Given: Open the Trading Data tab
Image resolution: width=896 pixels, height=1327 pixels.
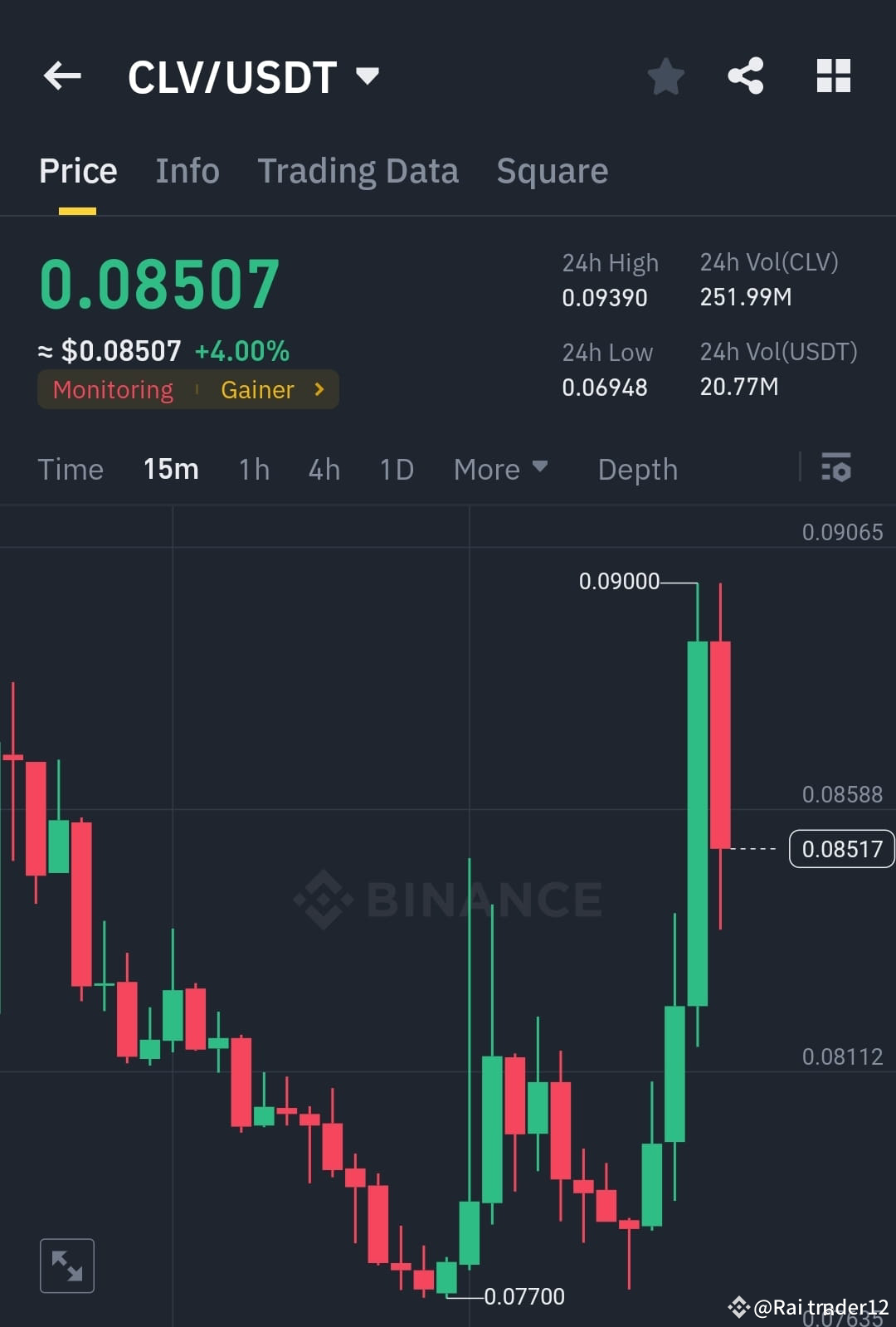Looking at the screenshot, I should point(358,170).
